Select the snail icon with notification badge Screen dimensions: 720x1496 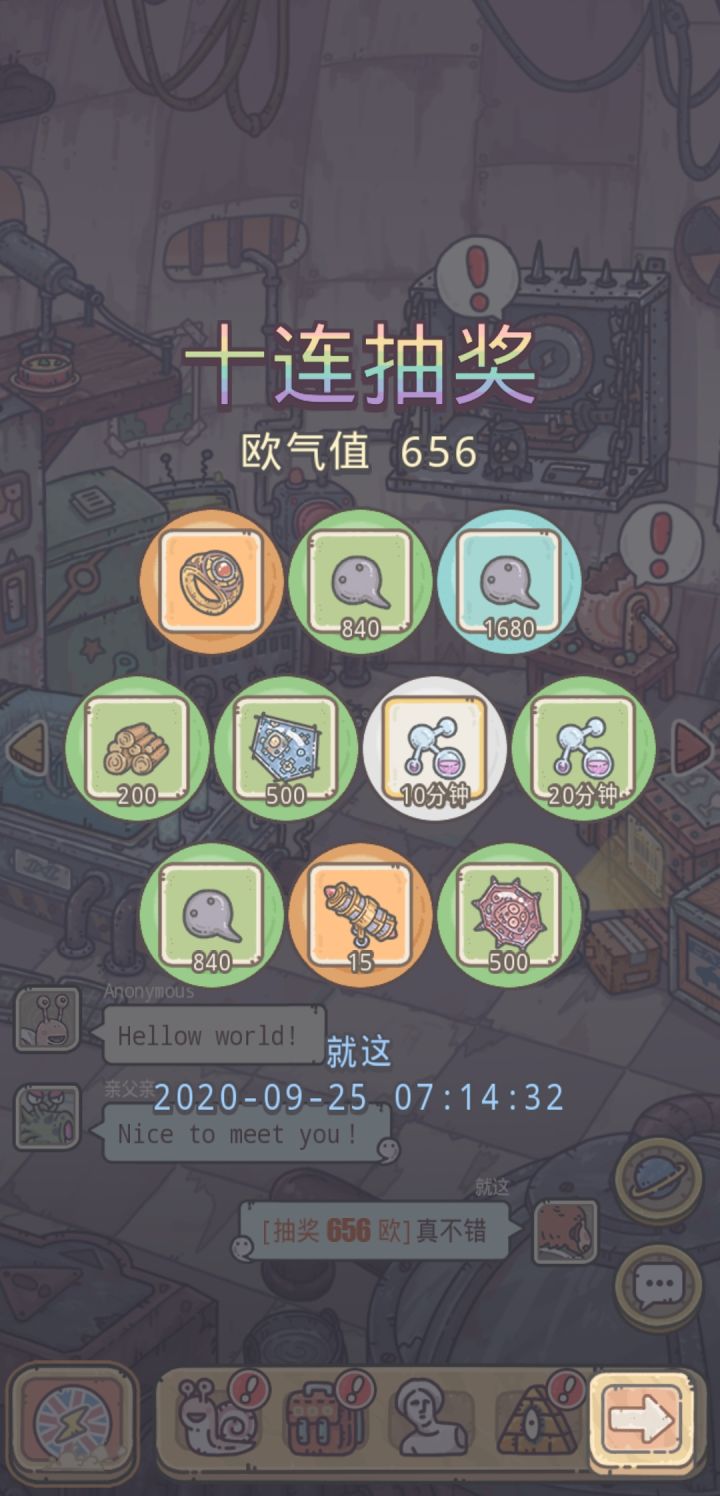216,1423
